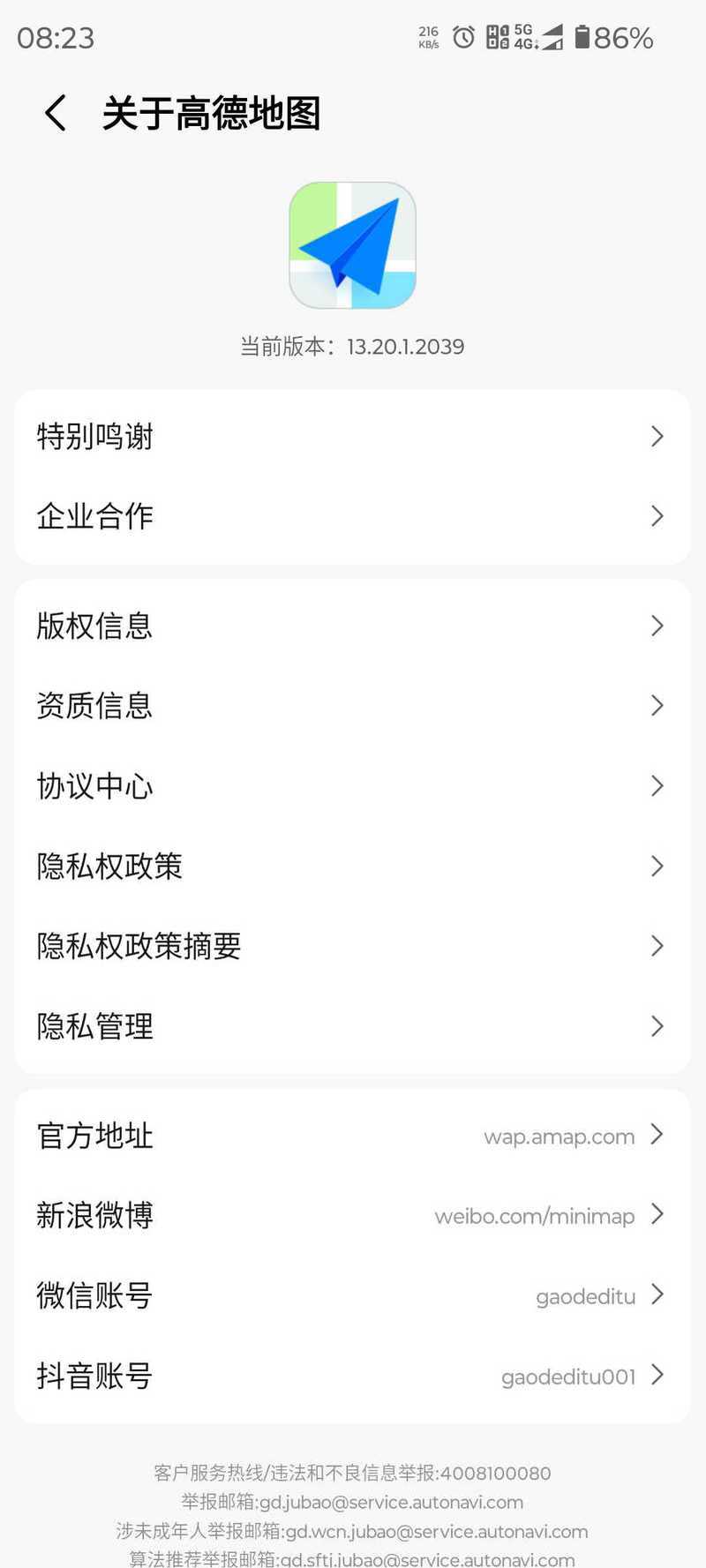The image size is (706, 1568).
Task: Open 新浪微博 weibo.com/minimap
Action: pyautogui.click(x=352, y=1216)
